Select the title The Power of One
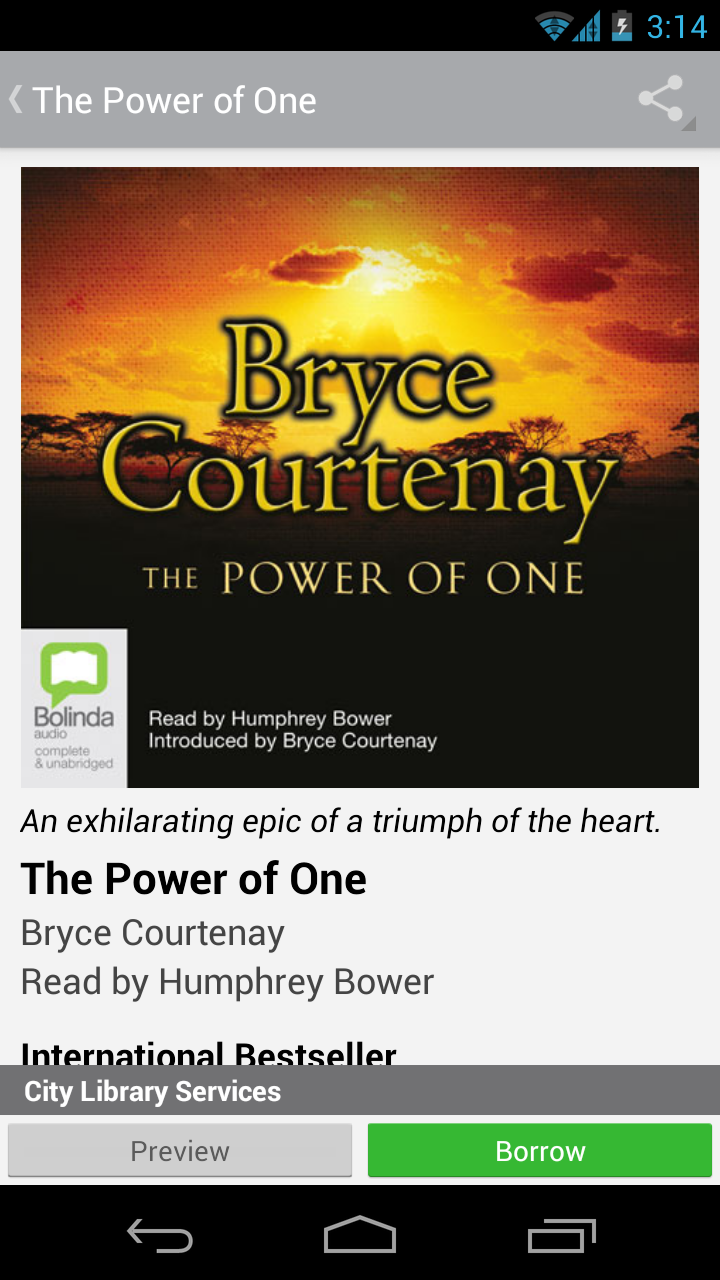 coord(192,879)
